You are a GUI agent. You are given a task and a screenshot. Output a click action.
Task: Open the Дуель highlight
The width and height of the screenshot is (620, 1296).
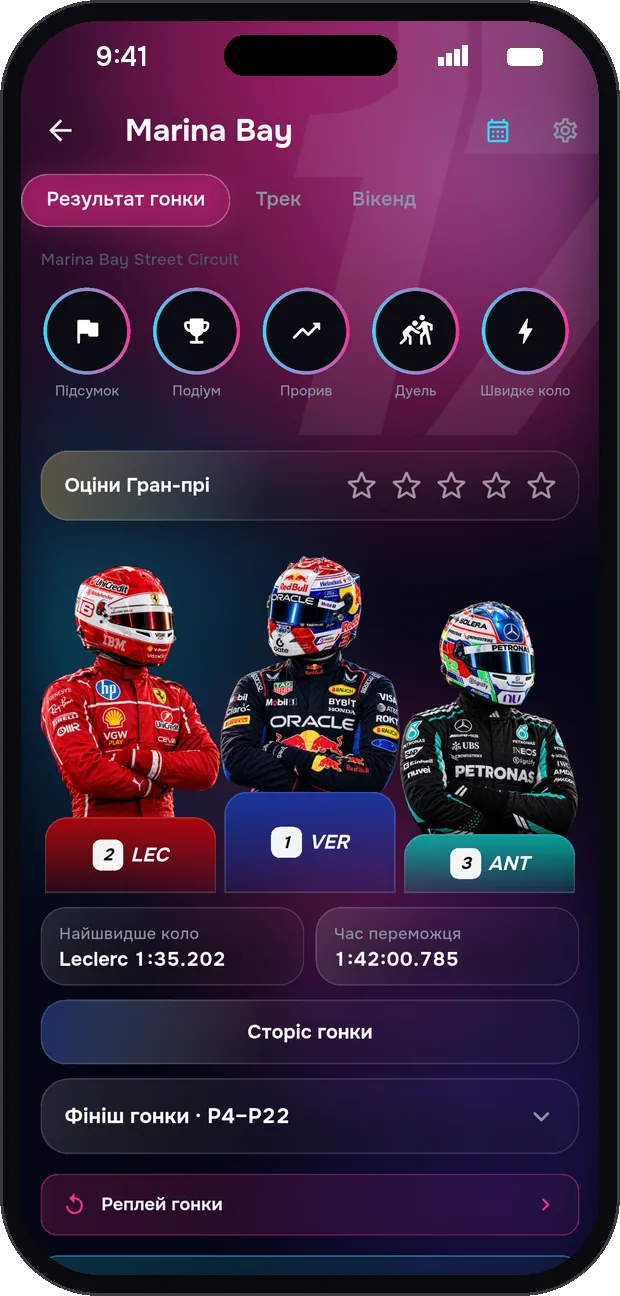pos(415,331)
